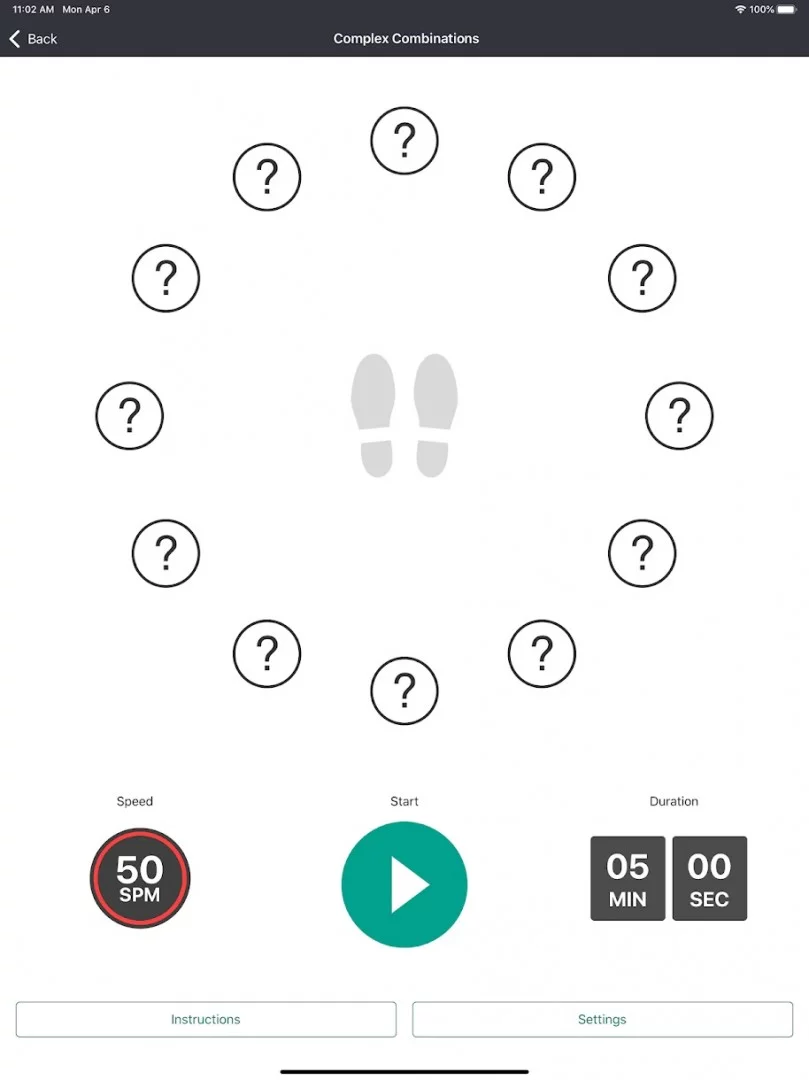Open the Instructions
809x1080 pixels.
(x=206, y=1019)
